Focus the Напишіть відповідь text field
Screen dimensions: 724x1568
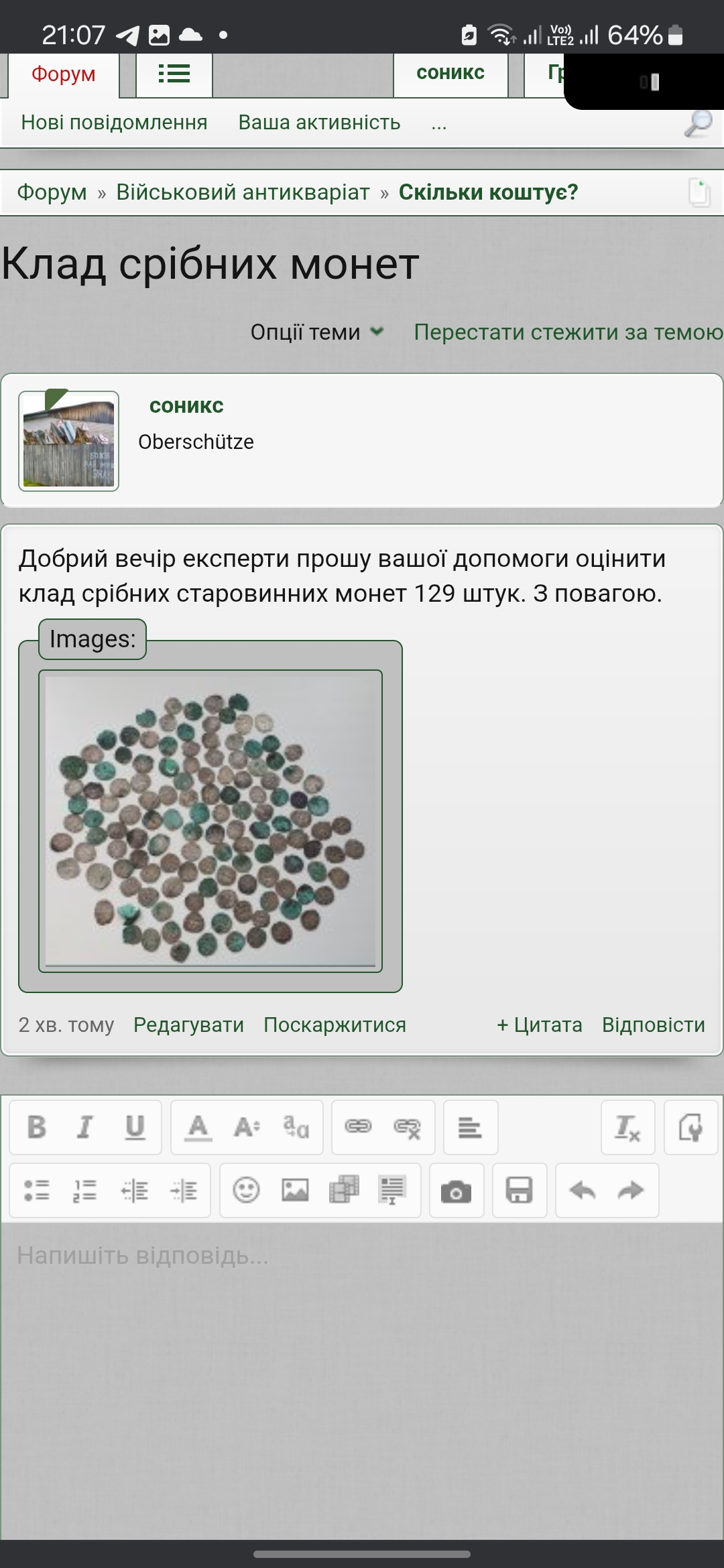(x=362, y=1380)
